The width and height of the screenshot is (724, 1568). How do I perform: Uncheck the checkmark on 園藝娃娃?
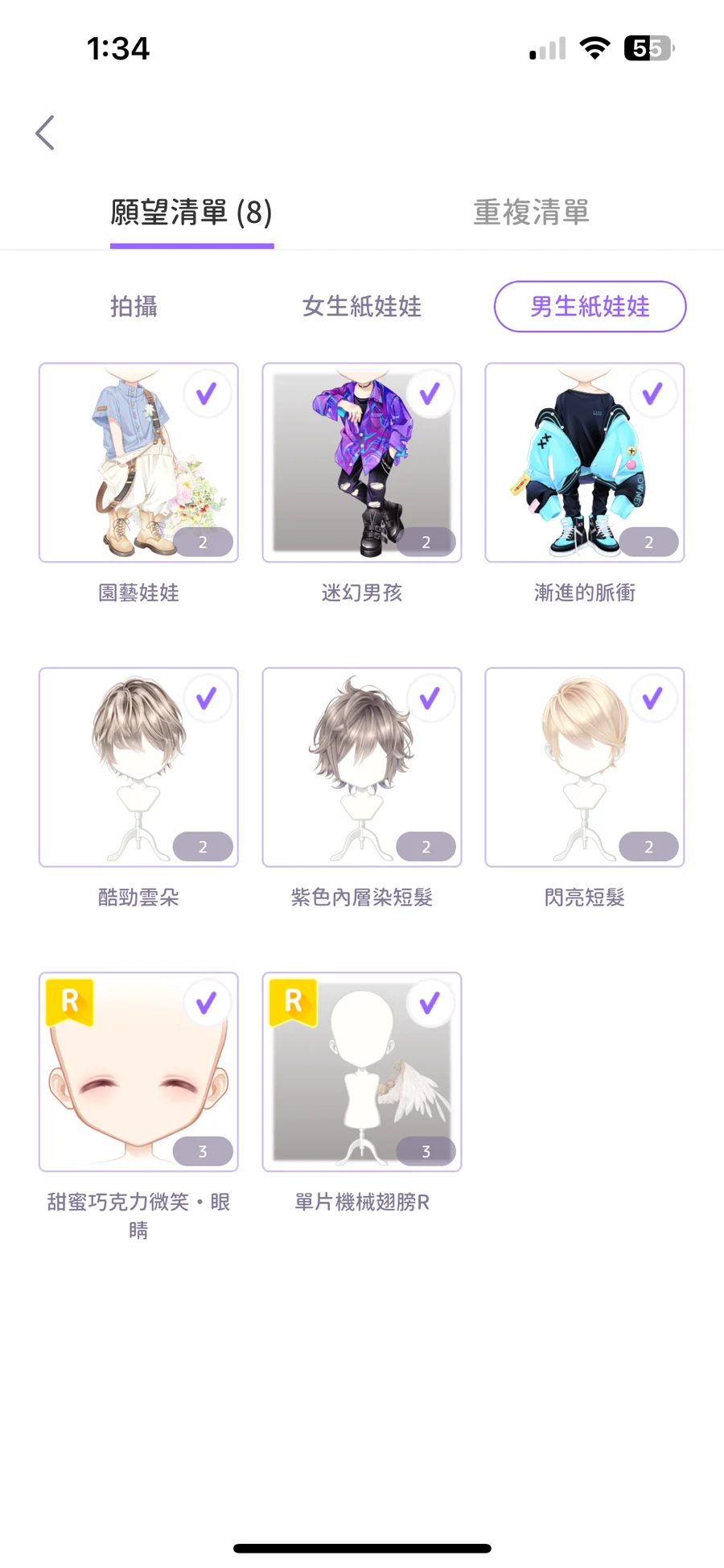207,394
